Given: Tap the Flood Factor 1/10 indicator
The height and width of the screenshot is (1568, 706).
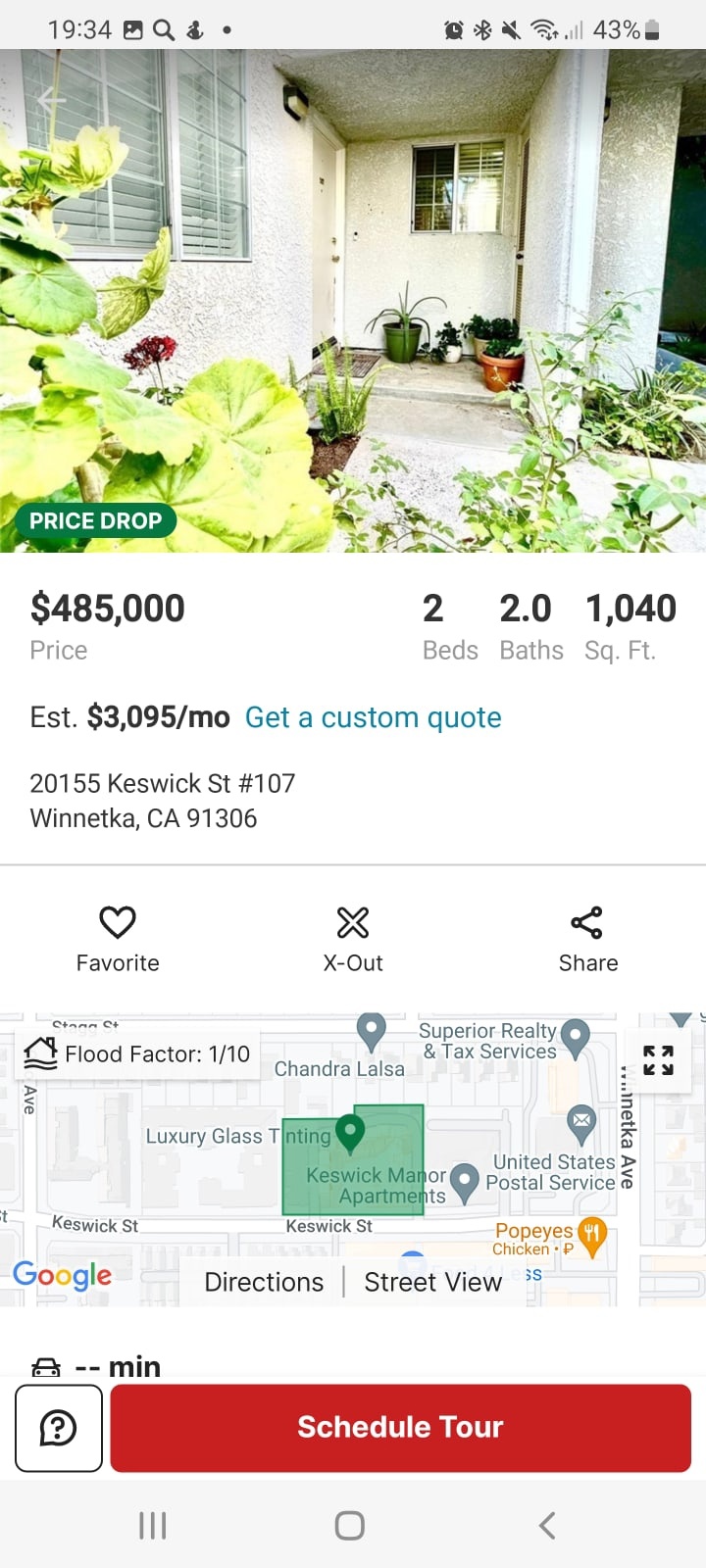Looking at the screenshot, I should coord(136,1053).
